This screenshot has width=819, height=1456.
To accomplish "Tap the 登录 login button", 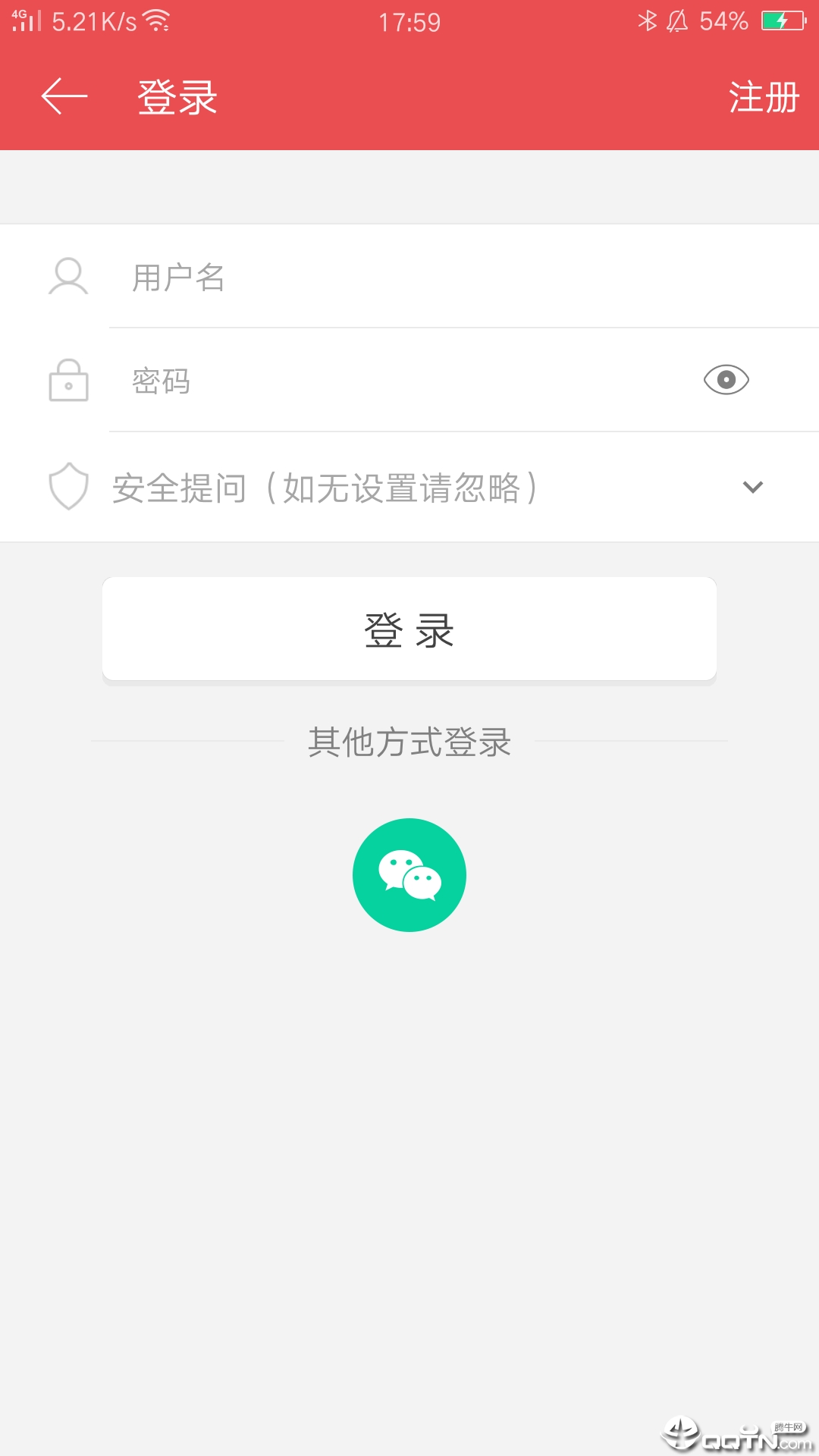I will (x=409, y=629).
